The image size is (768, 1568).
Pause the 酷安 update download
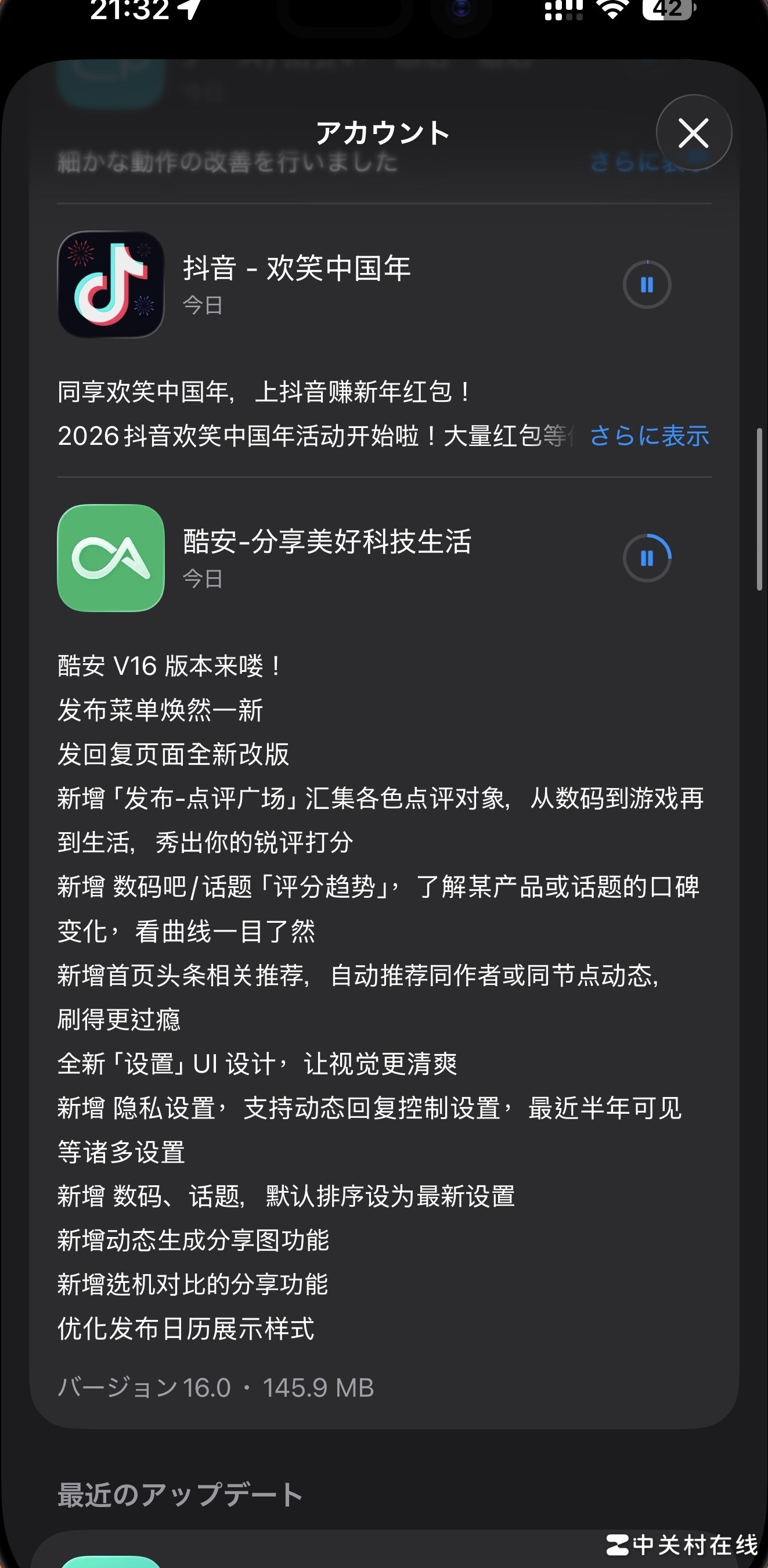646,558
